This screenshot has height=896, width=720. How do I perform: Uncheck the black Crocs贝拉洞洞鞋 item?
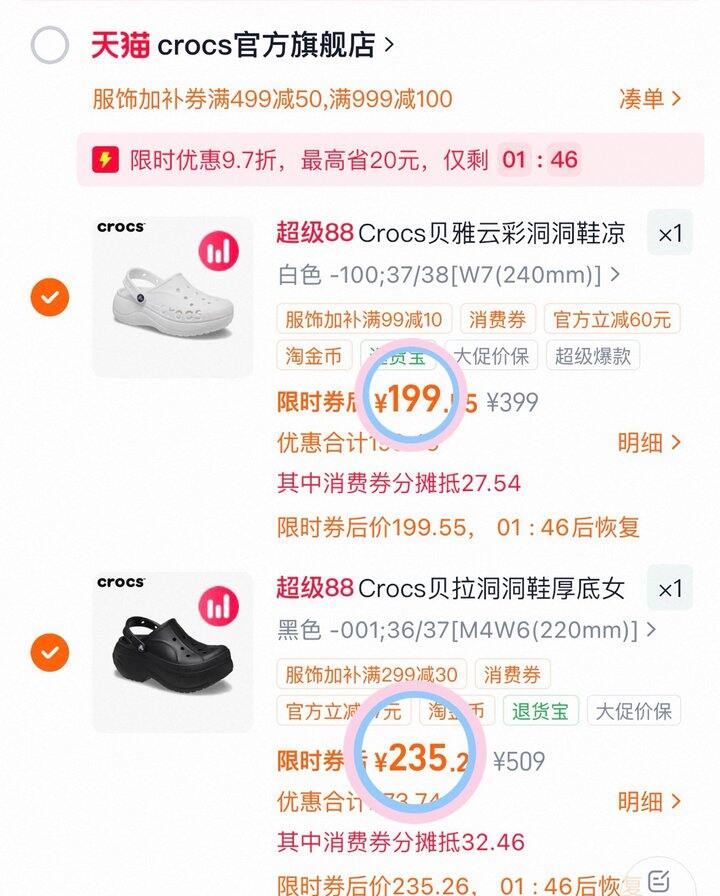tap(50, 652)
